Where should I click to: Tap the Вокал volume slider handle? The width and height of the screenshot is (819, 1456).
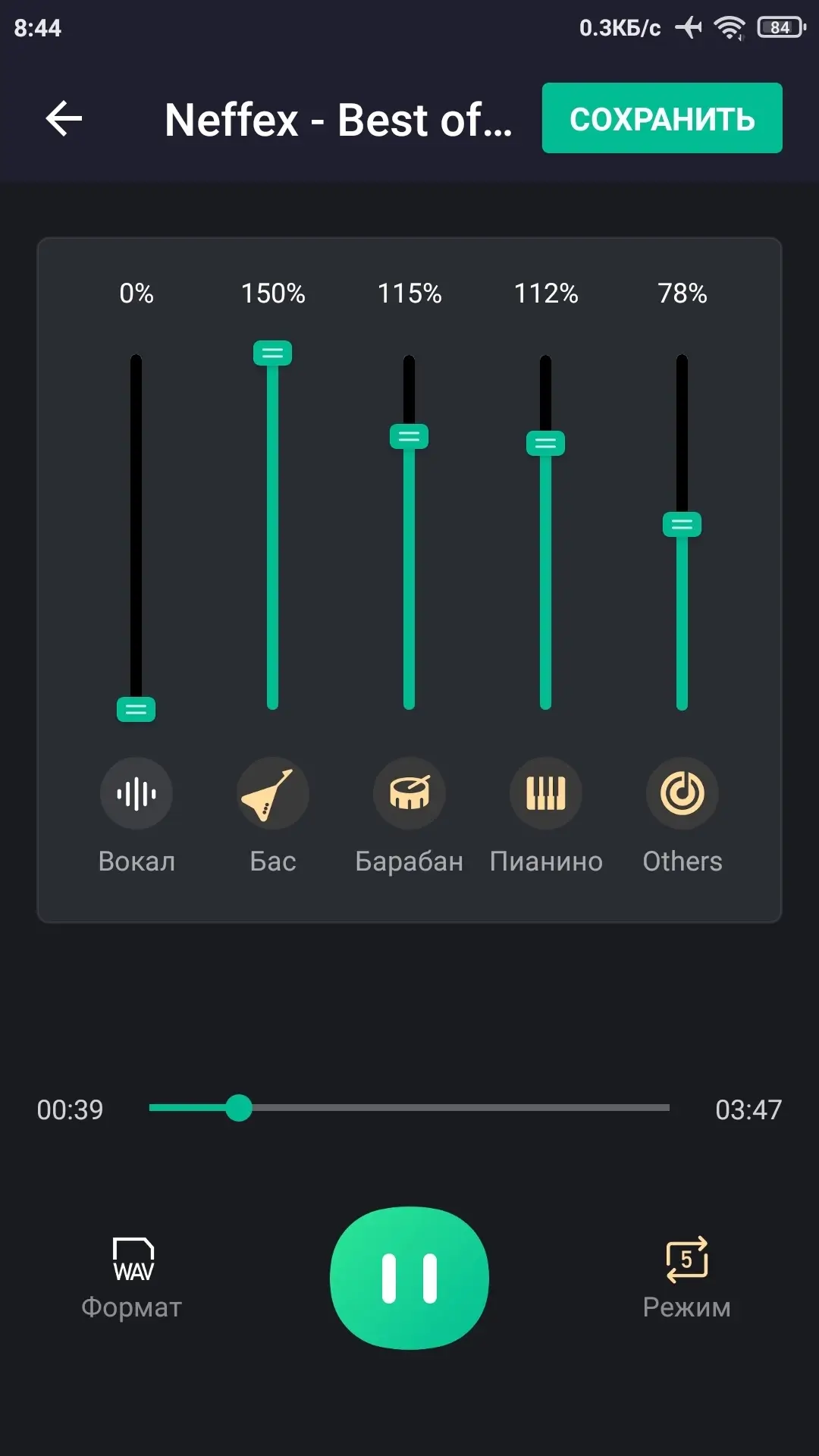[136, 709]
